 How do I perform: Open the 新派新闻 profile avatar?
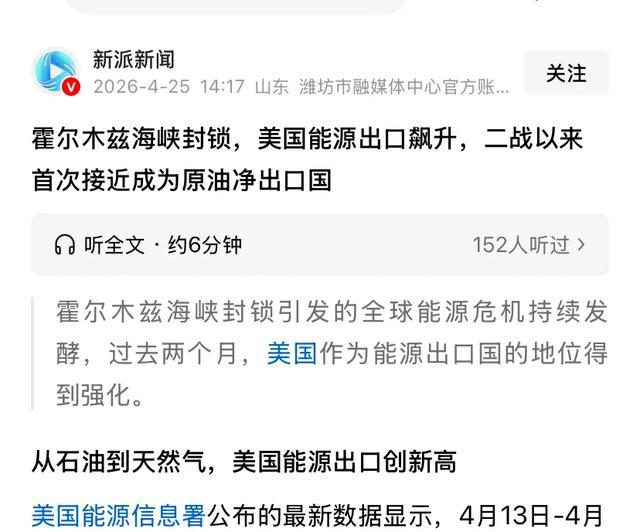56,71
